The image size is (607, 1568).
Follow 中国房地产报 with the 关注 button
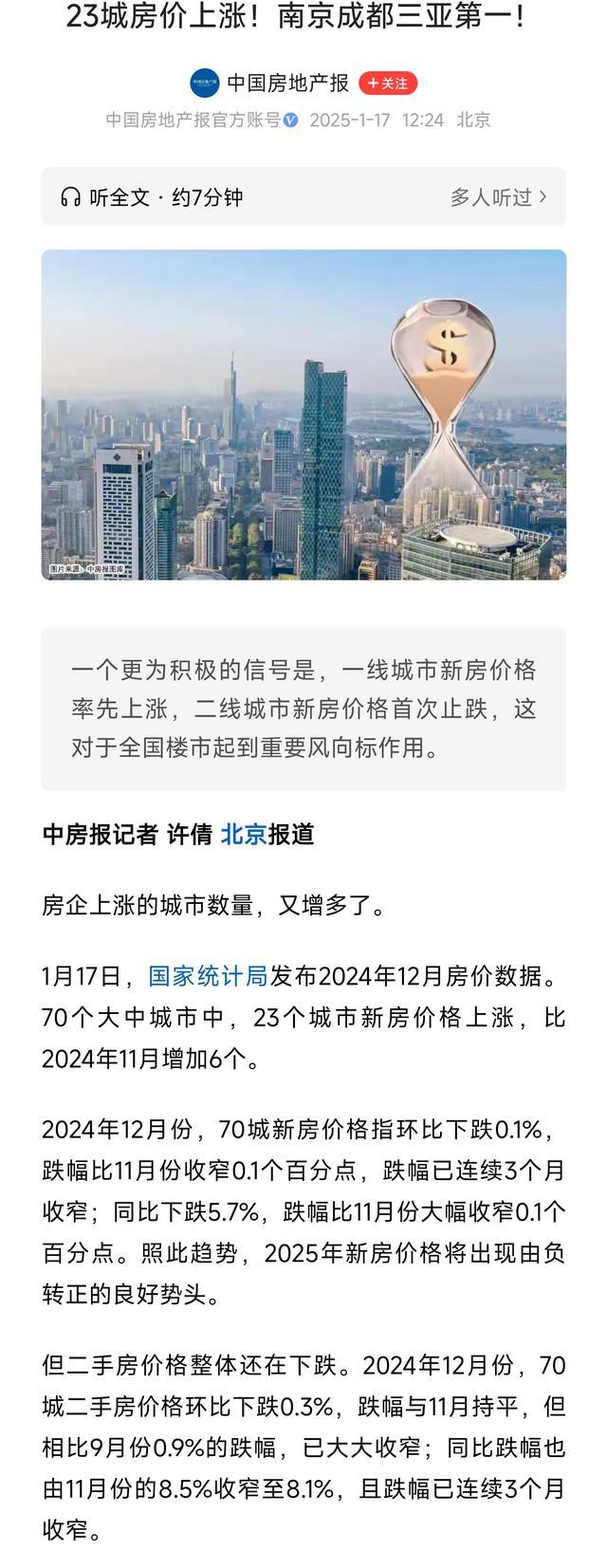pyautogui.click(x=388, y=83)
